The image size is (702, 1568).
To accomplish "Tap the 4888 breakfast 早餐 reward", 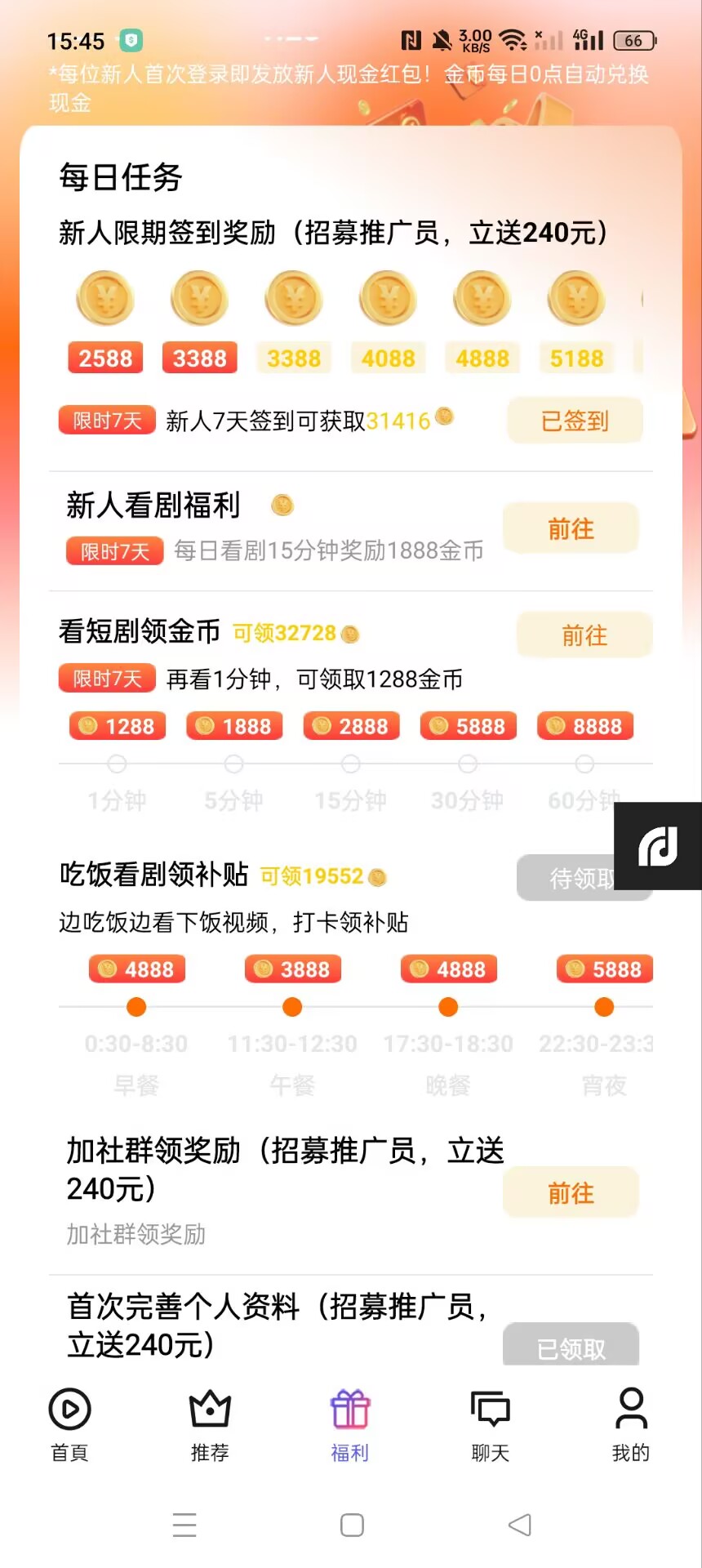I will pyautogui.click(x=137, y=969).
